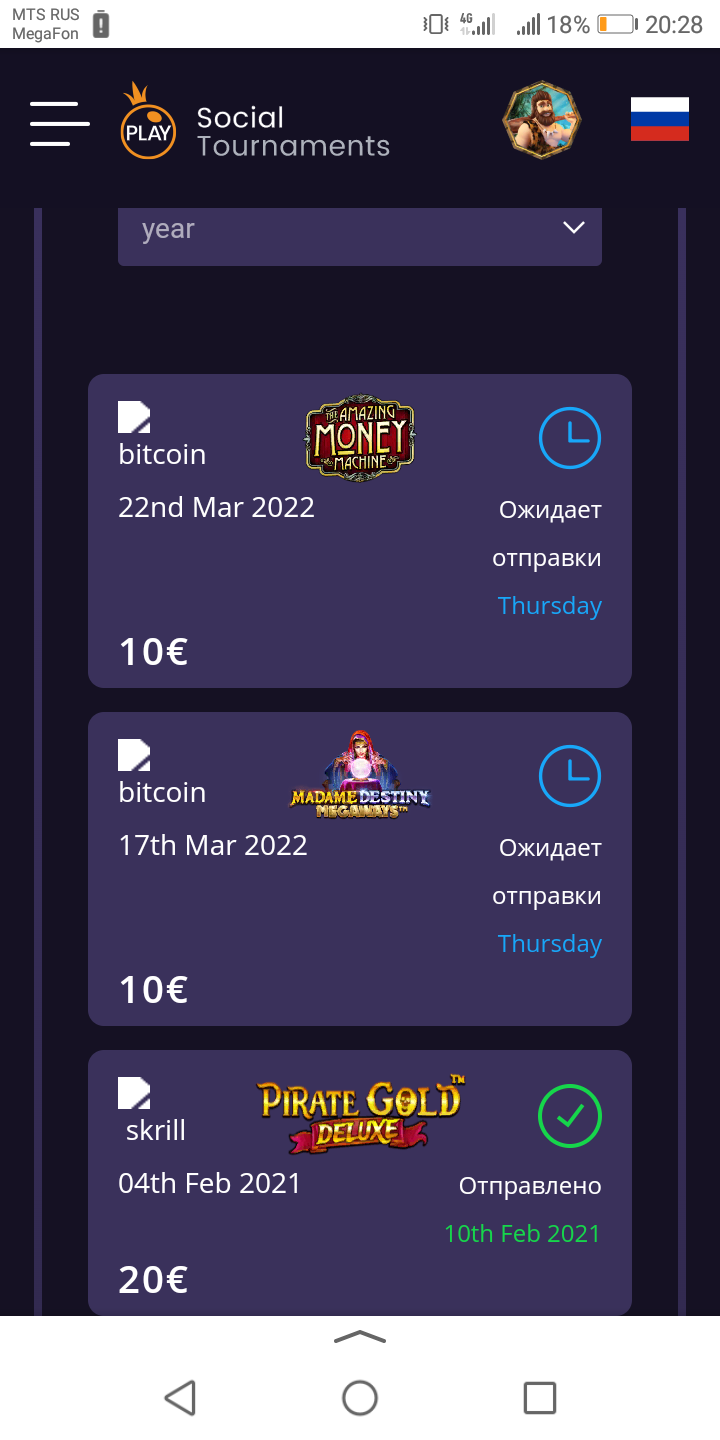This screenshot has height=1440, width=720.
Task: Open the hamburger navigation menu
Action: [x=59, y=124]
